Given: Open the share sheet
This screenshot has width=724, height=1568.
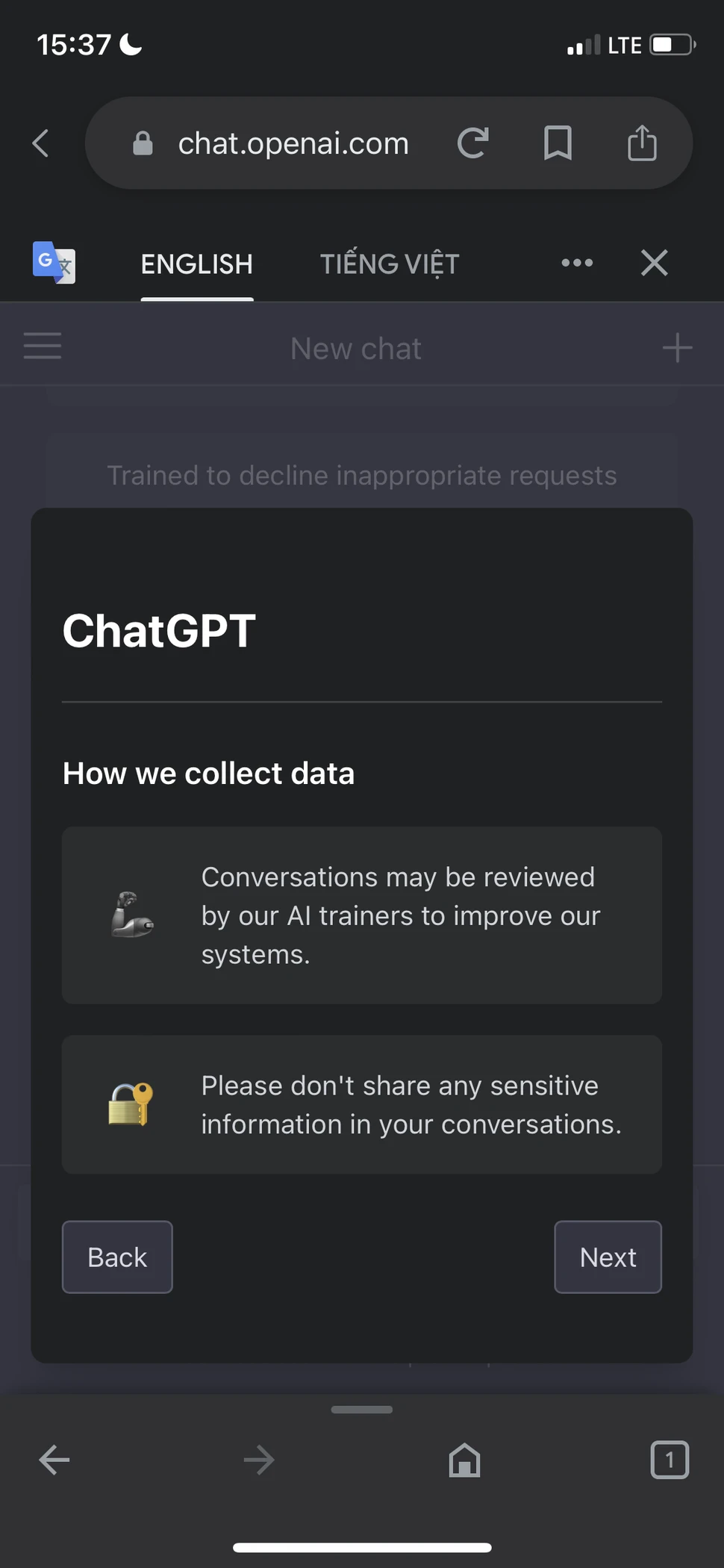Looking at the screenshot, I should coord(642,143).
